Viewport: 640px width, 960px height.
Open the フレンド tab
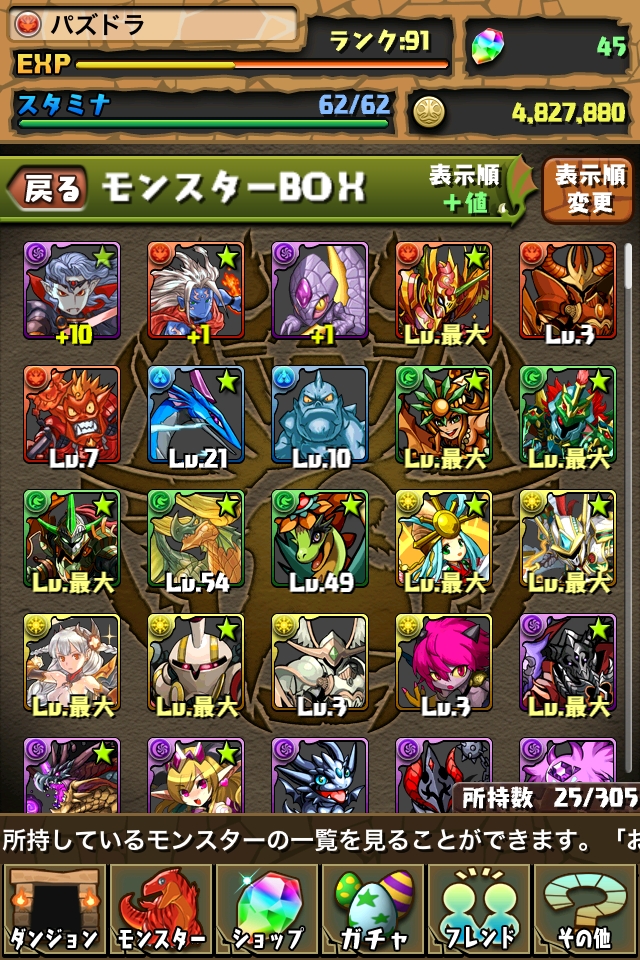480,909
